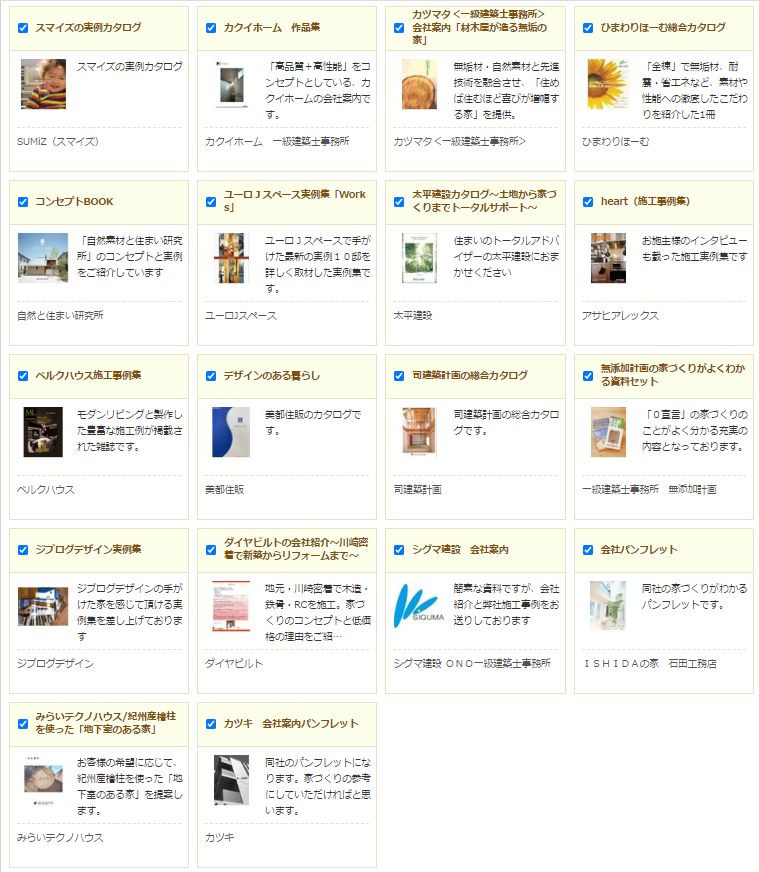The image size is (759, 872).
Task: Uncheck 司建築計画の総合カタログ checkbox
Action: [x=399, y=376]
